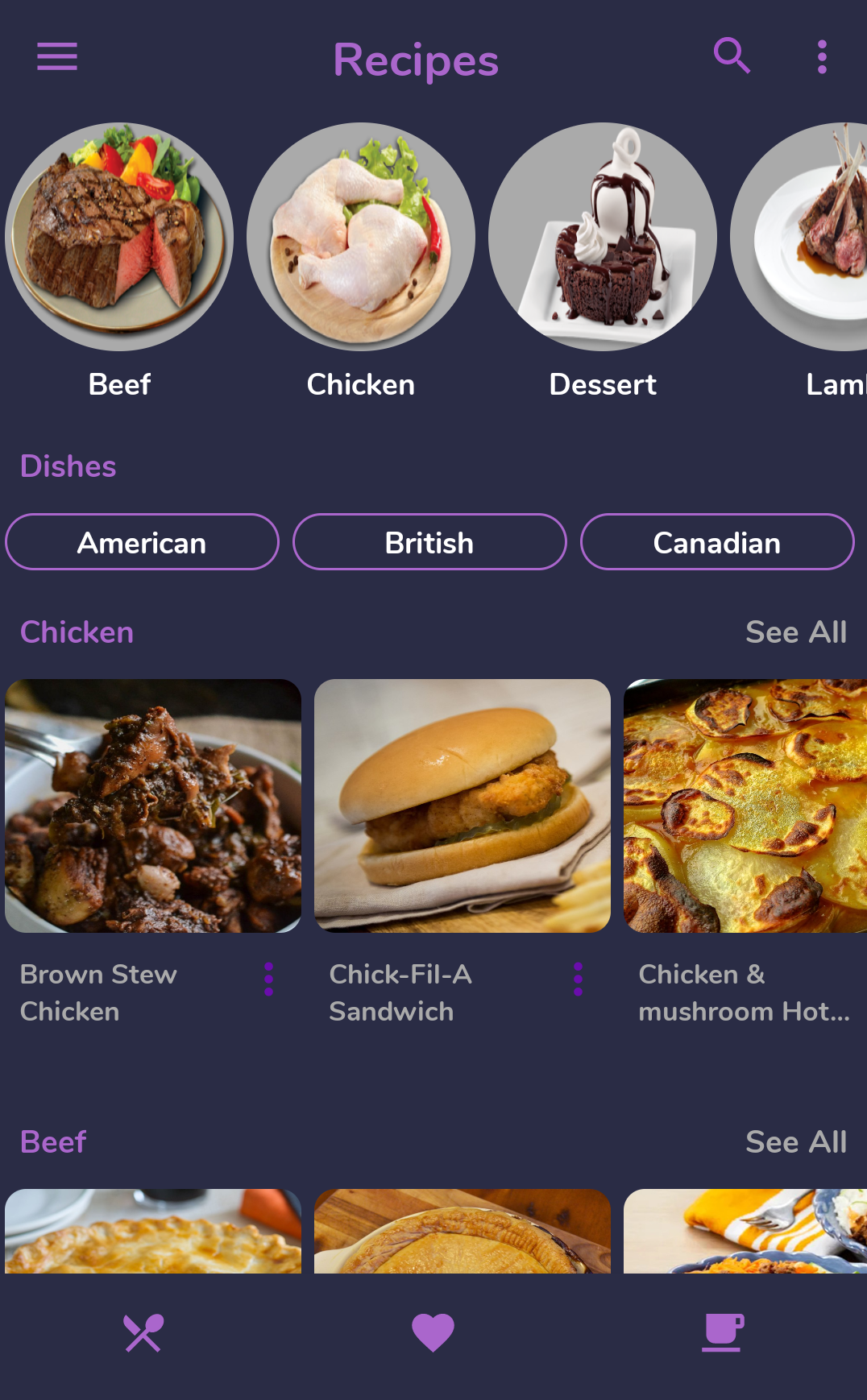867x1400 pixels.
Task: Open the Dishes category list
Action: [x=68, y=466]
